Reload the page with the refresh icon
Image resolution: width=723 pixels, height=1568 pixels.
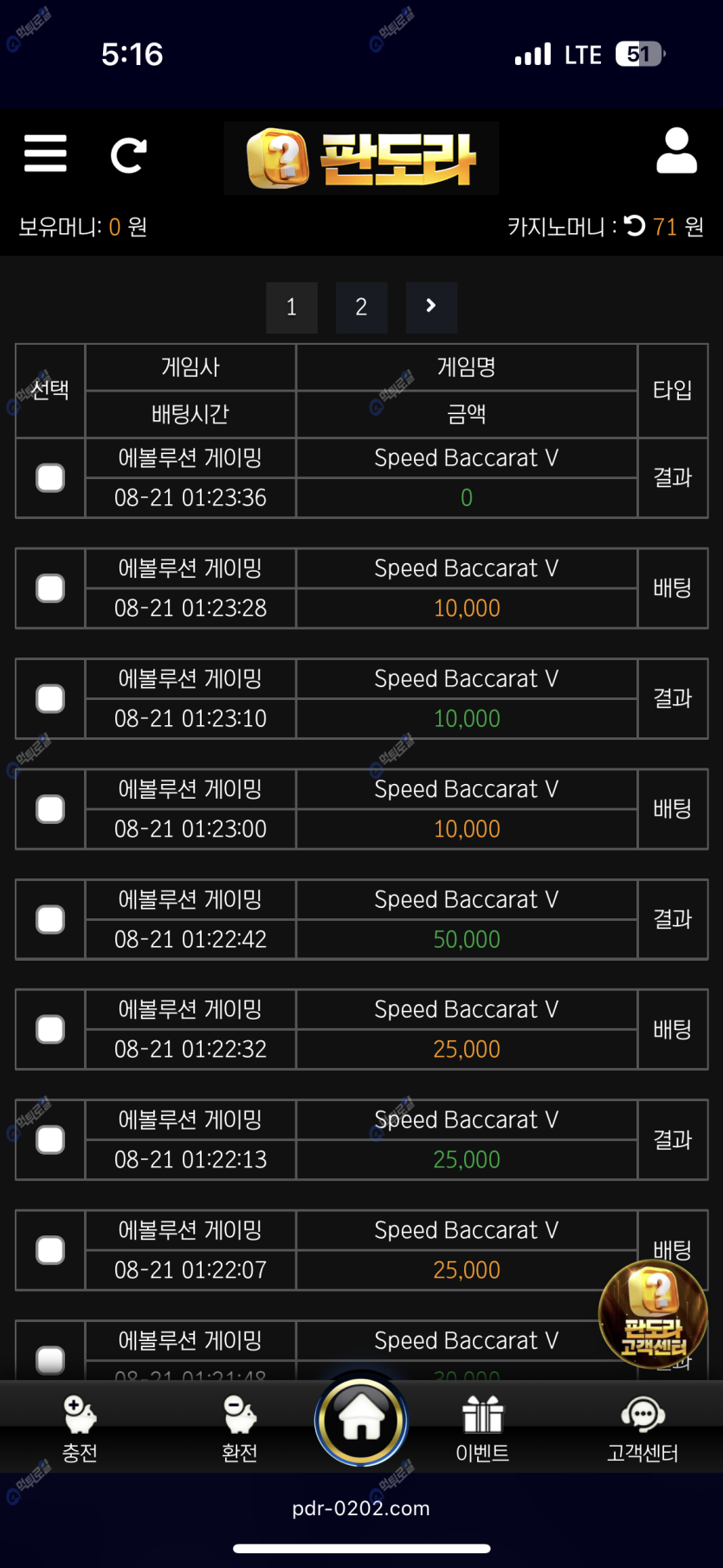(128, 156)
